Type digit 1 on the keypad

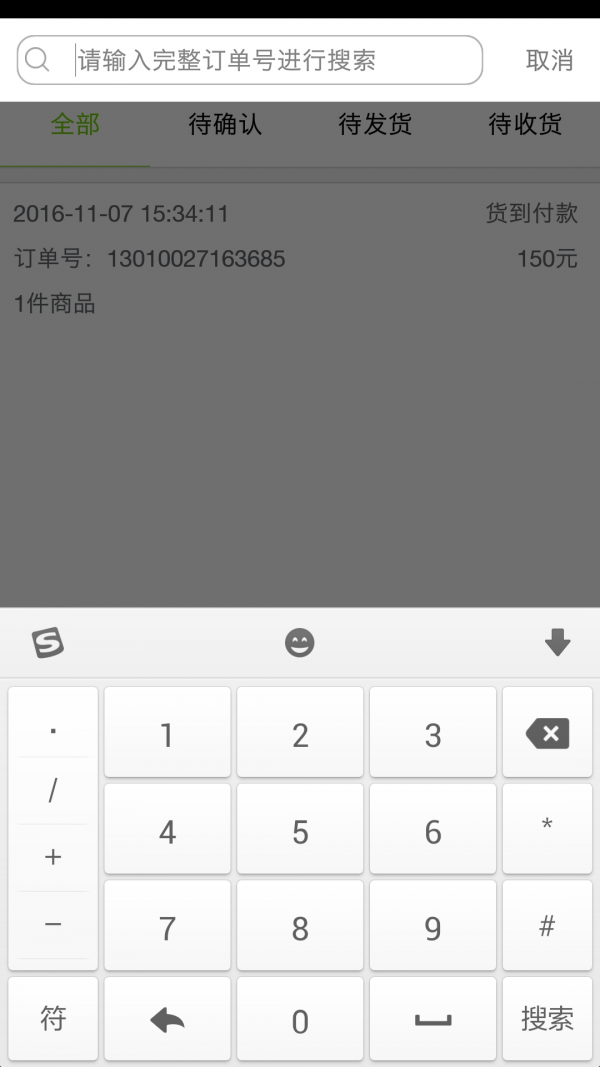(167, 734)
